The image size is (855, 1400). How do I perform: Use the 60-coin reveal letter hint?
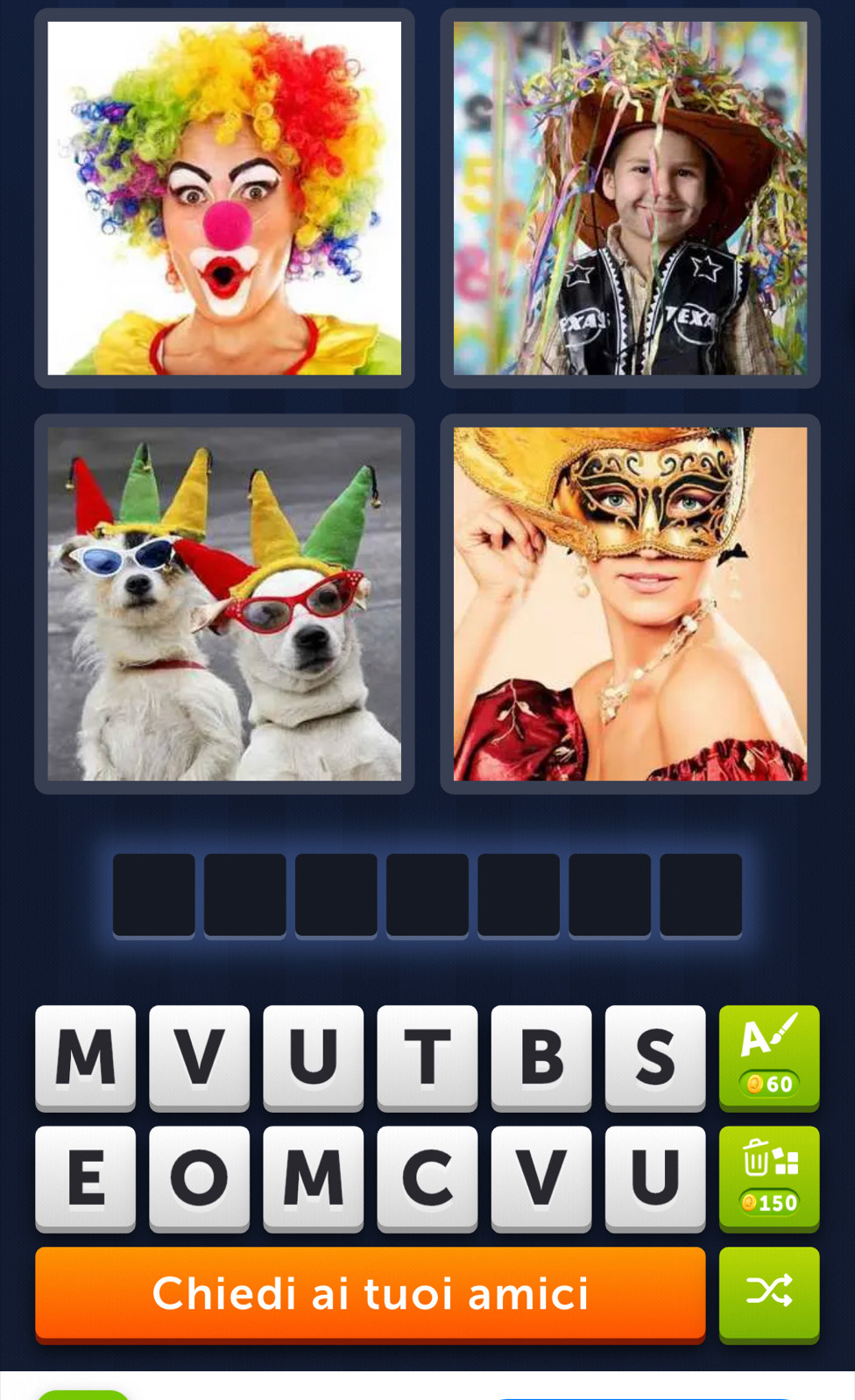point(769,1057)
